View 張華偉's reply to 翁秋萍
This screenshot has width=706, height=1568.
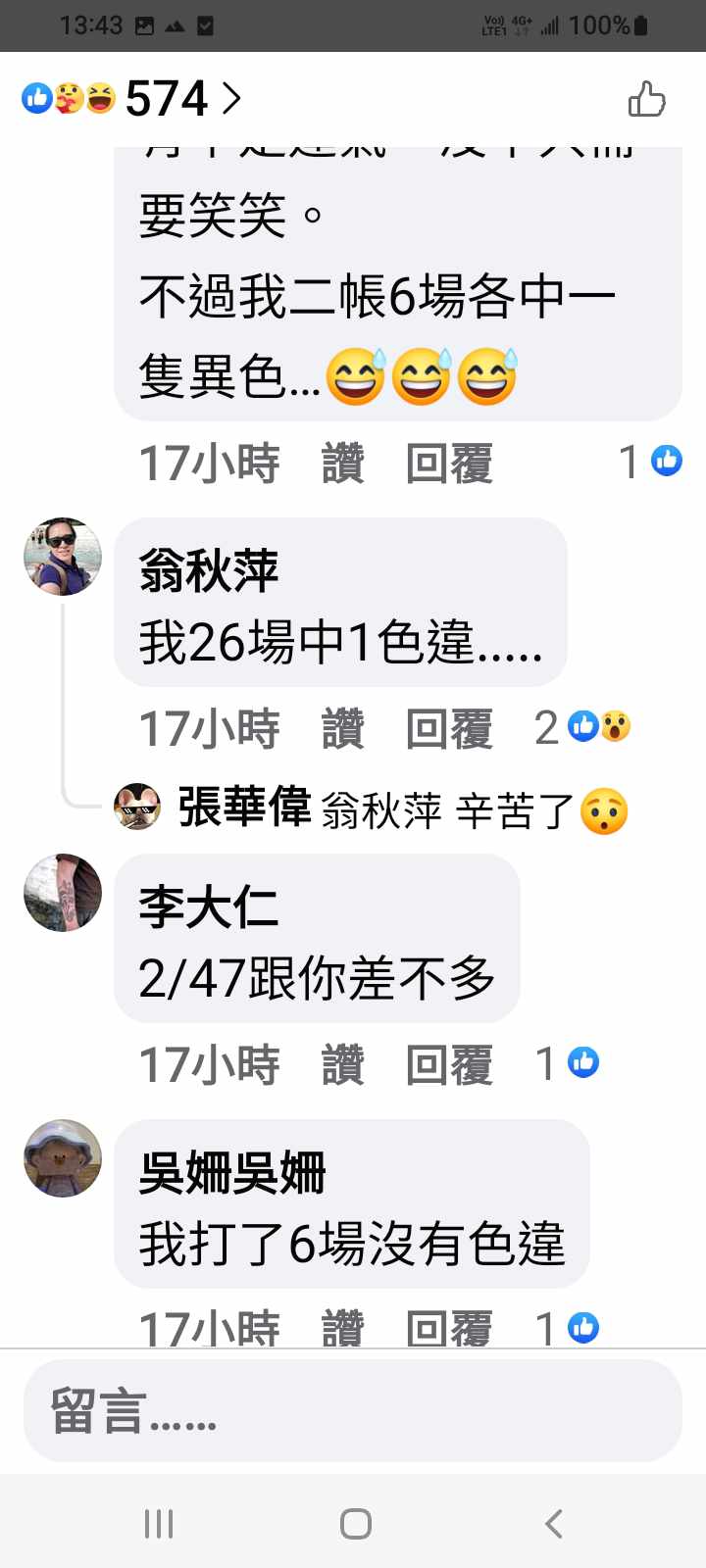402,810
